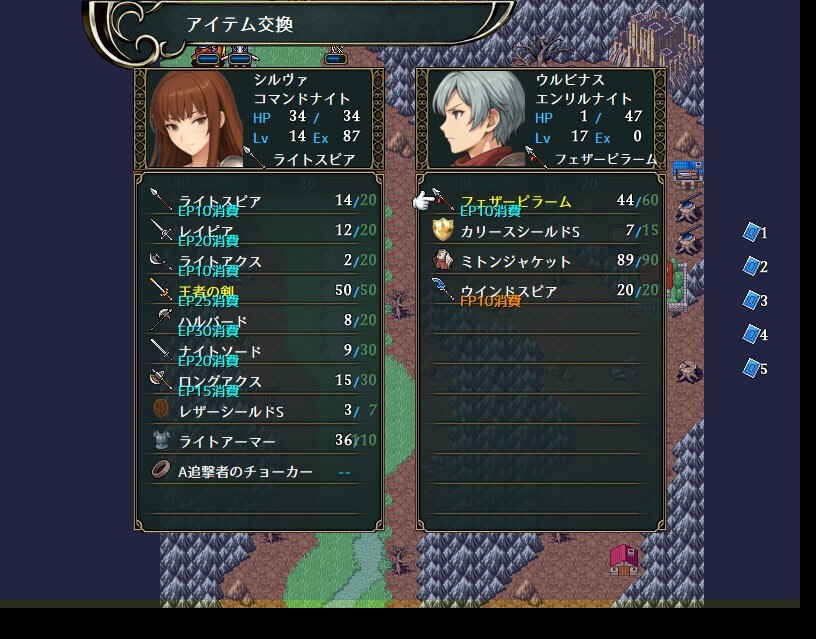Tap the blue card numbered 4
816x639 pixels.
pos(753,334)
